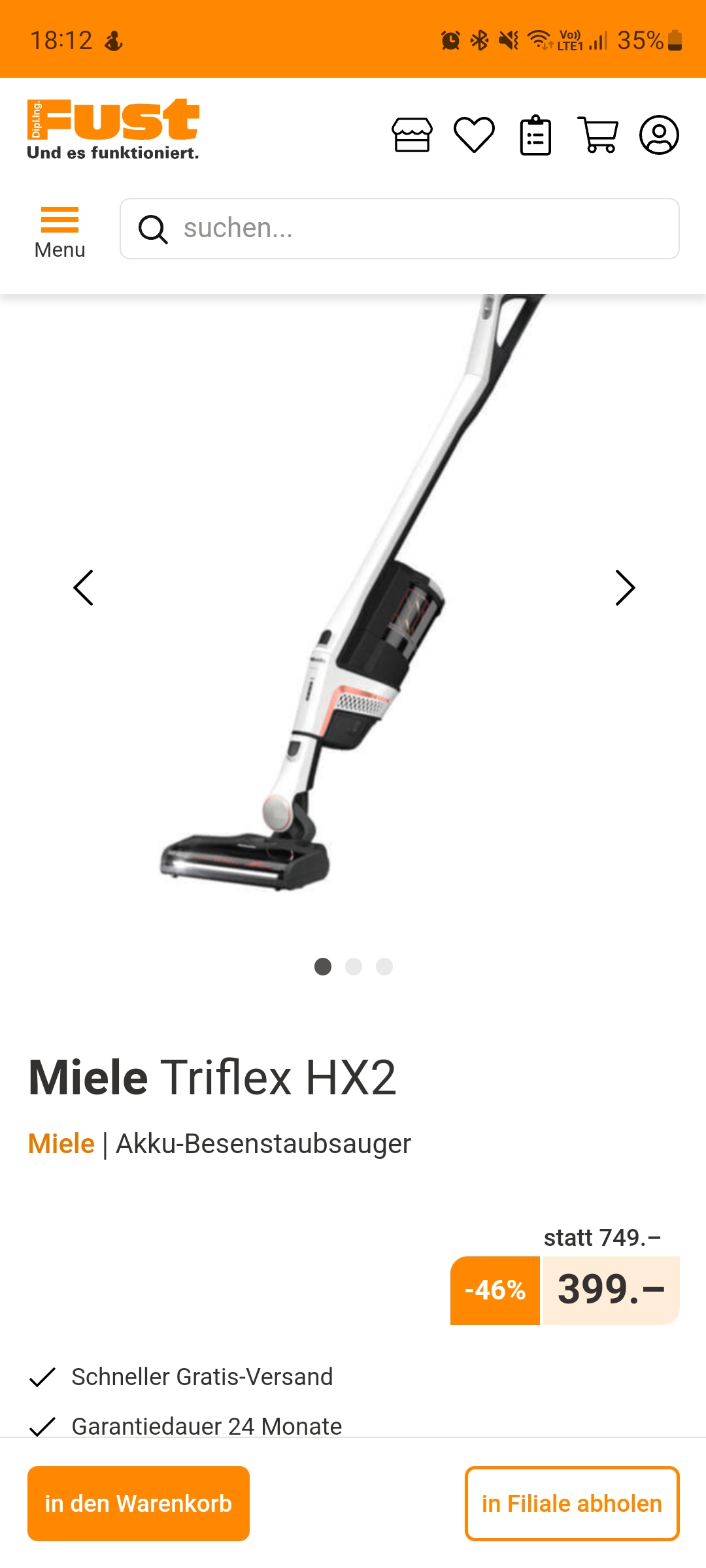Show the next product image

pos(624,587)
